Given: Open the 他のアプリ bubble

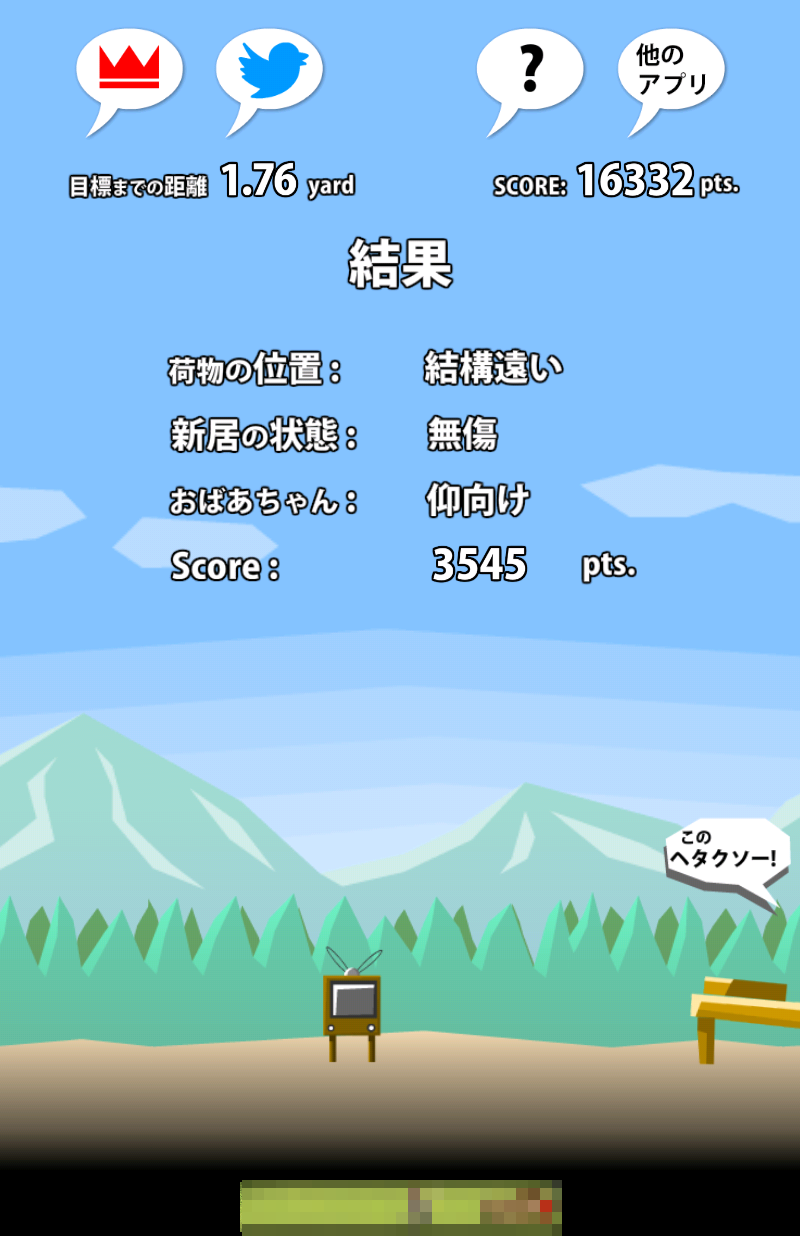Looking at the screenshot, I should pyautogui.click(x=672, y=70).
